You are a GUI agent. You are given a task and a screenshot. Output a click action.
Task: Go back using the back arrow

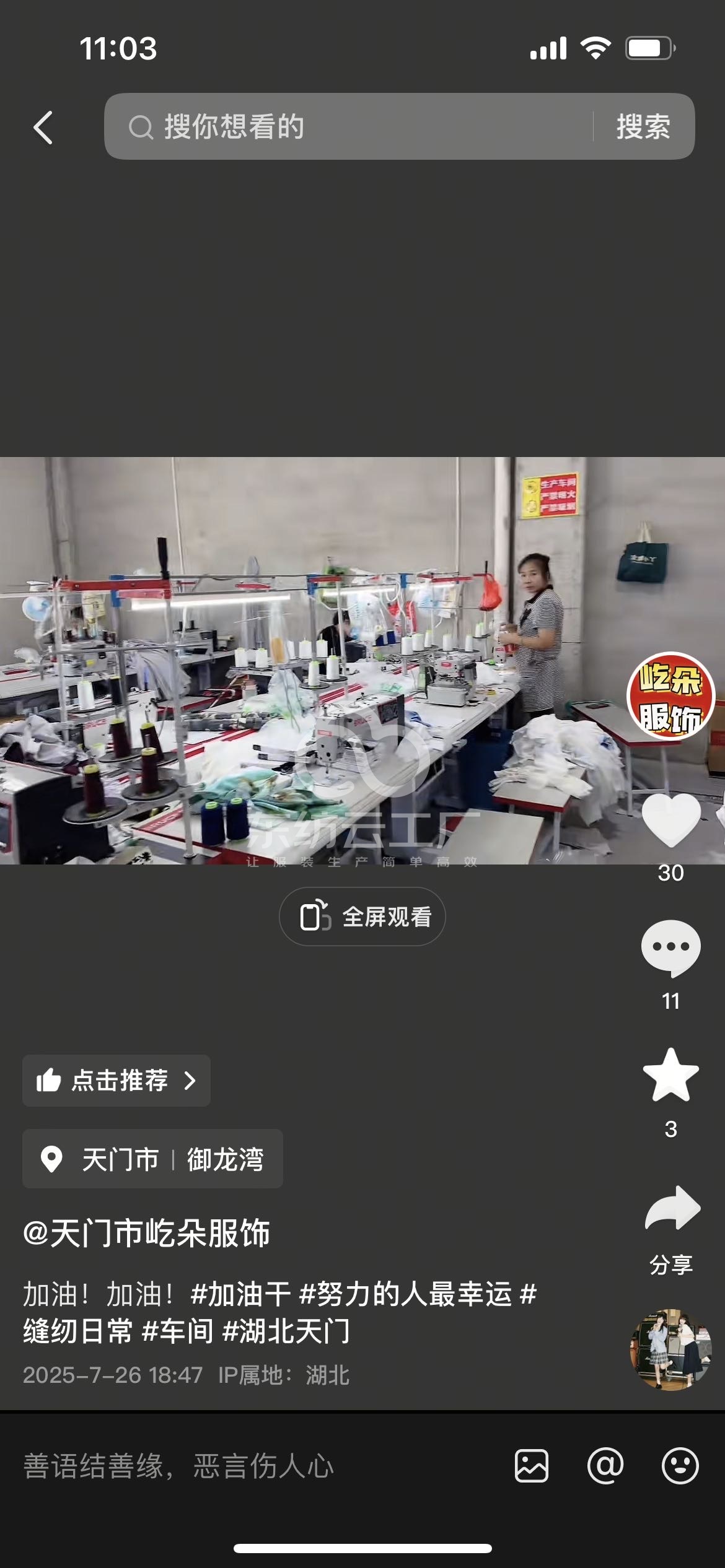click(43, 128)
